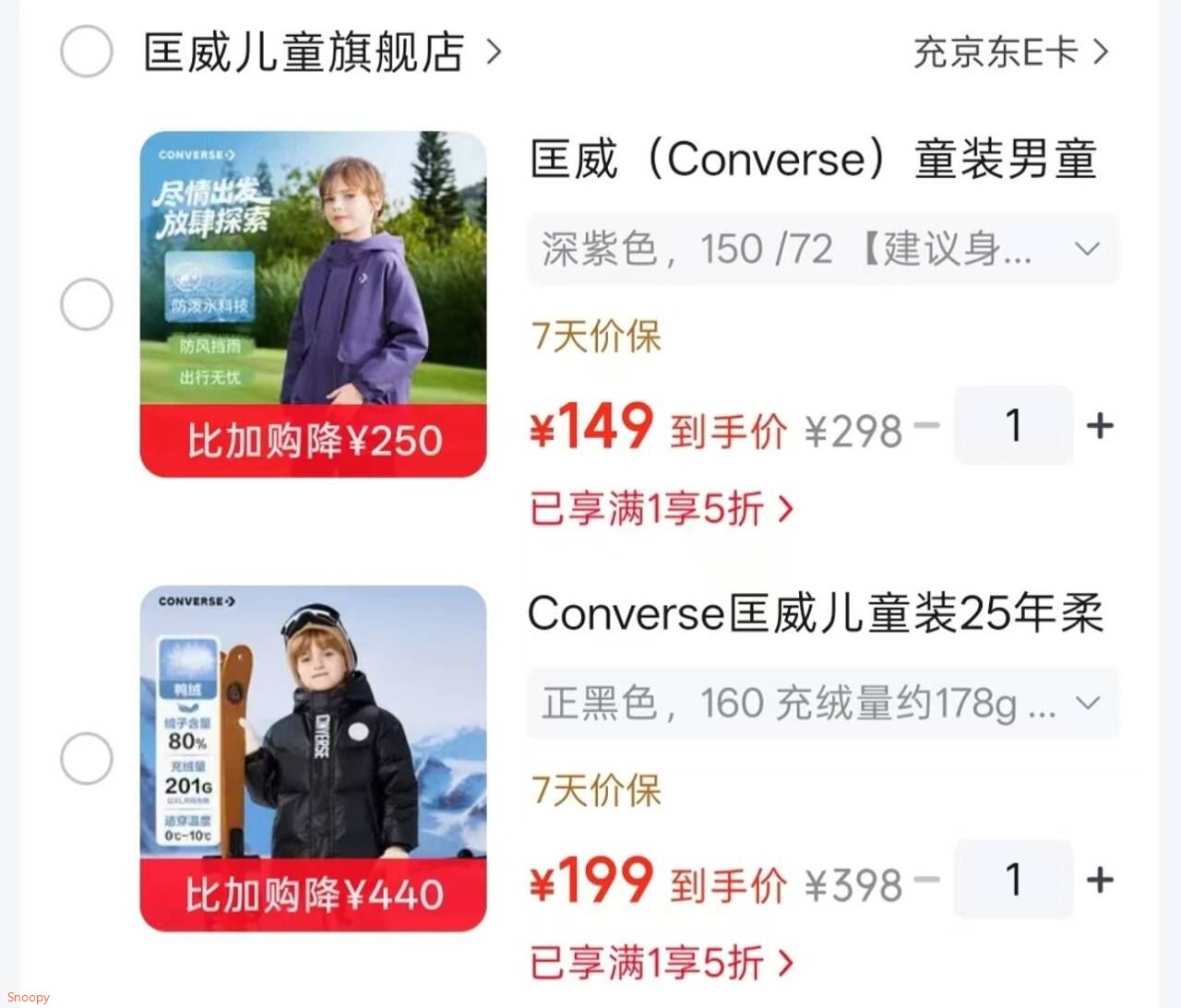The height and width of the screenshot is (1008, 1181).
Task: Decrease quantity of the ¥149 jacket
Action: pyautogui.click(x=927, y=425)
